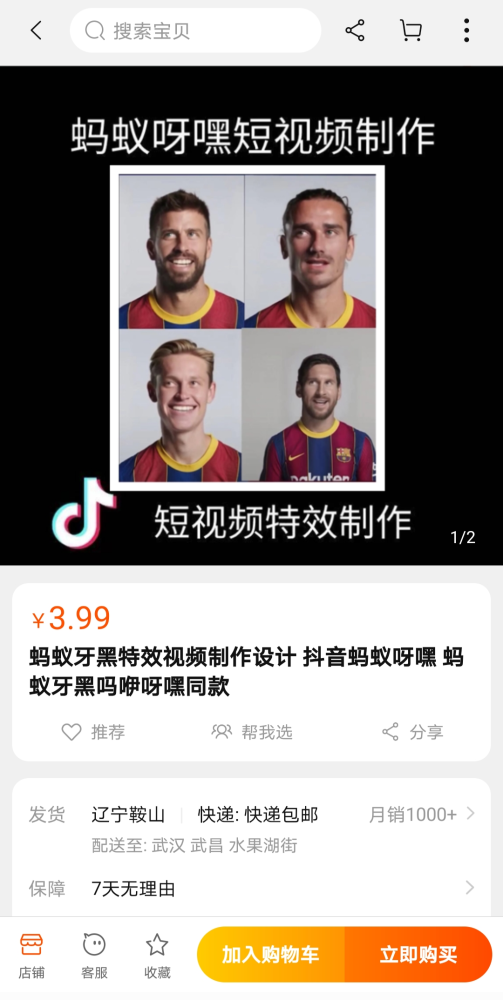Open the shopping cart icon
Image resolution: width=503 pixels, height=1000 pixels.
411,30
